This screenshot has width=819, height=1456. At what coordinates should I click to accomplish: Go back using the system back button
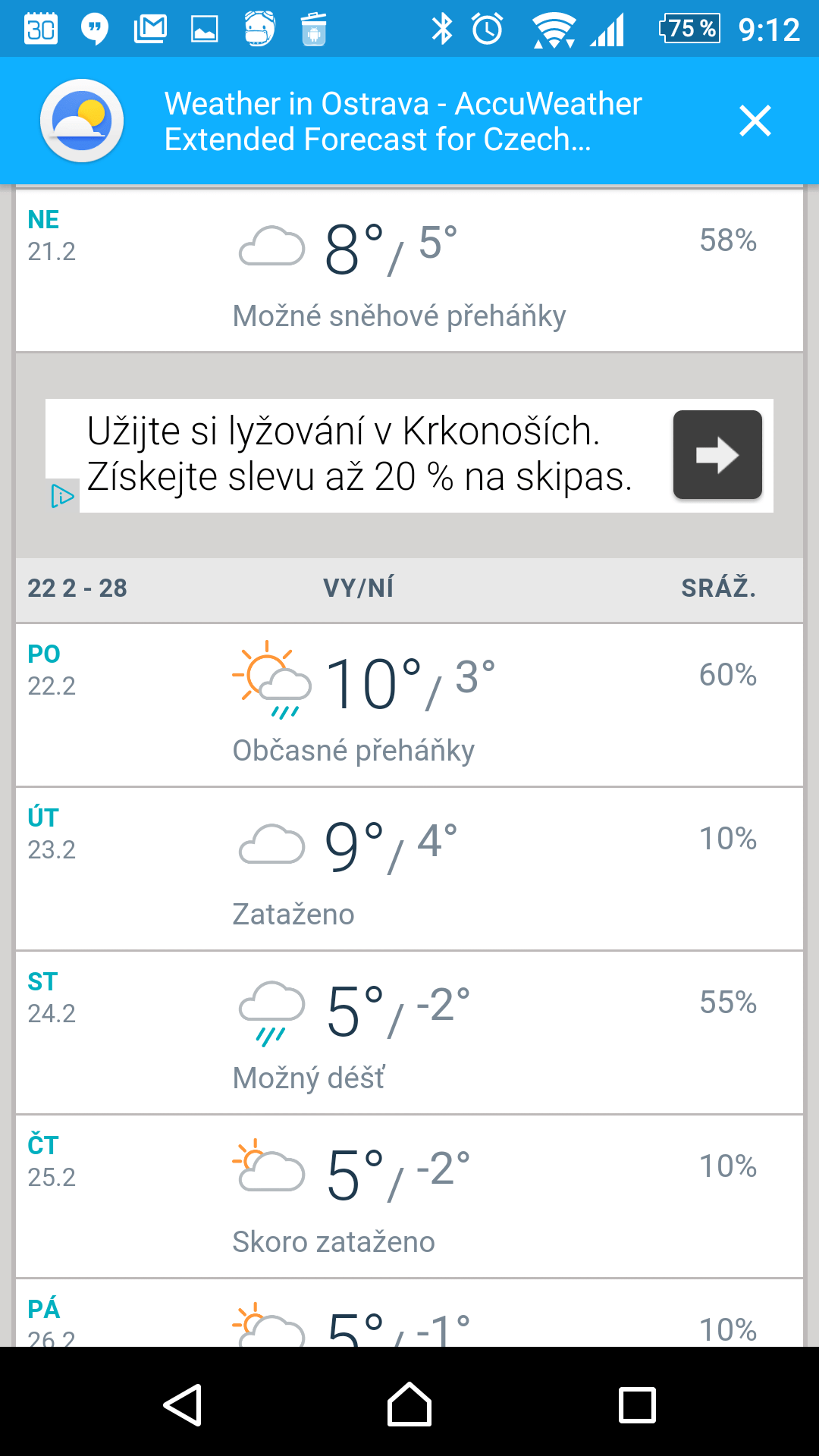pyautogui.click(x=182, y=1404)
